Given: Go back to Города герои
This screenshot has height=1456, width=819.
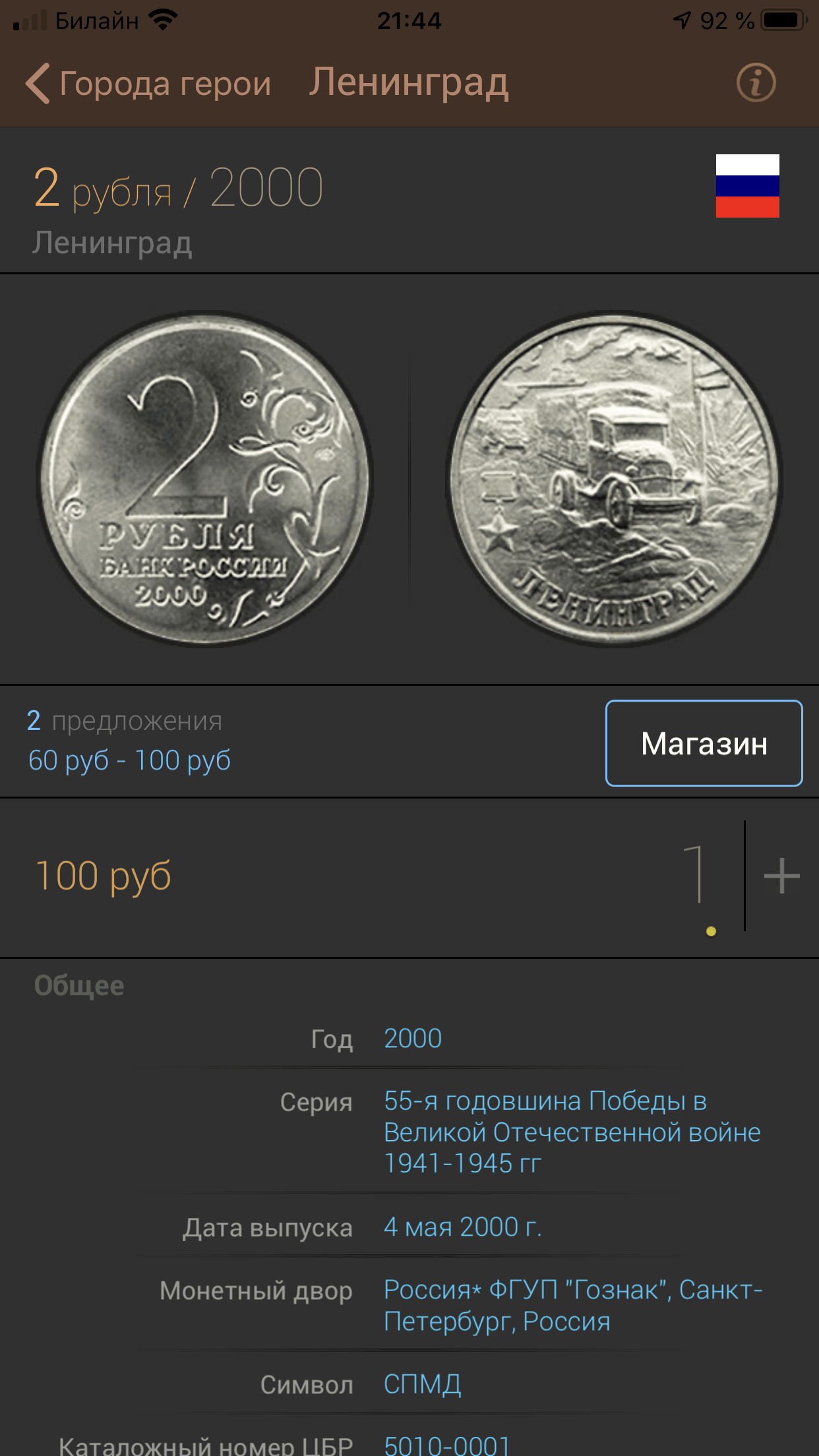Looking at the screenshot, I should [x=147, y=84].
